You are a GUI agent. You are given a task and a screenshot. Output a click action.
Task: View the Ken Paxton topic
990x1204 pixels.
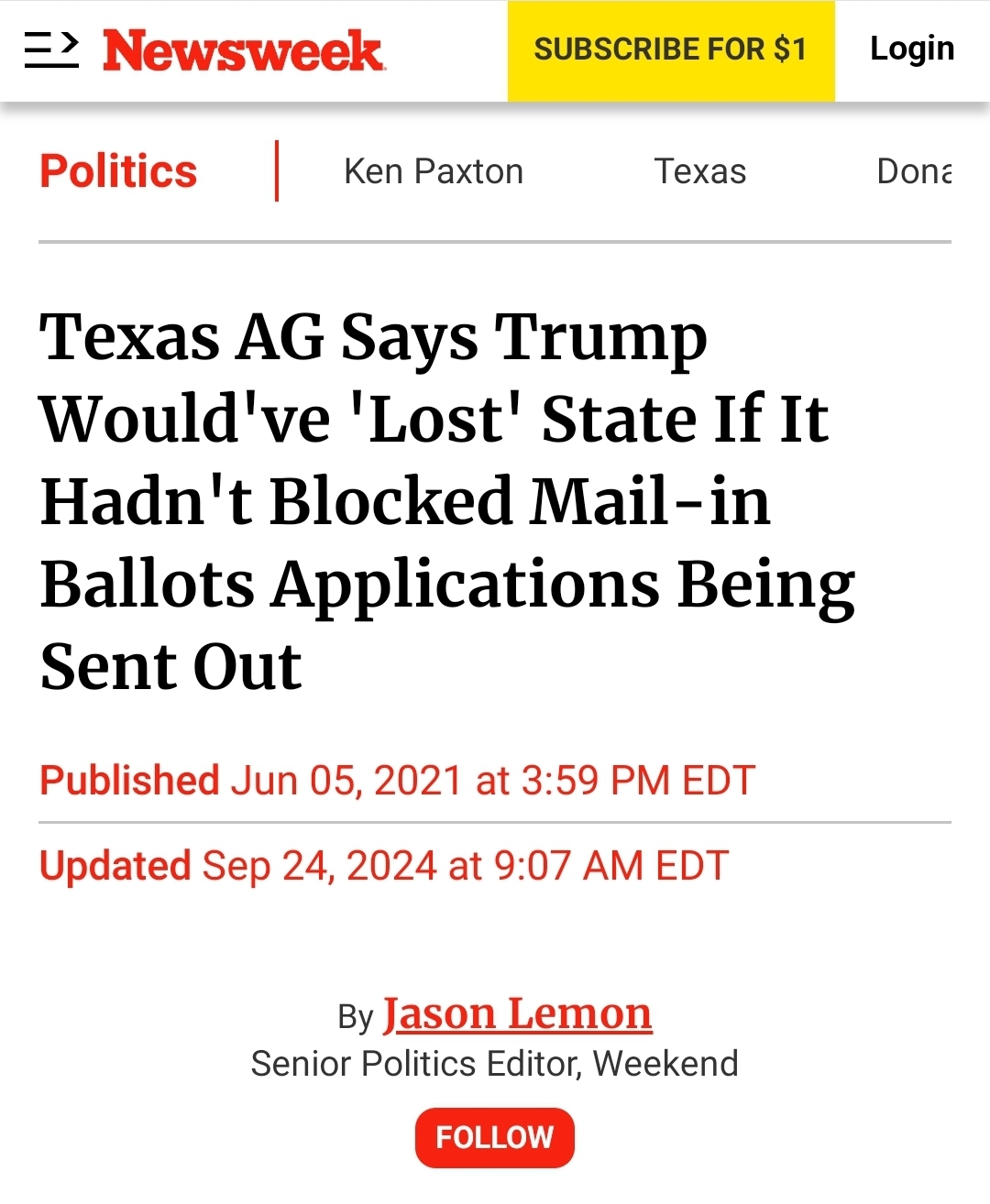[x=434, y=171]
